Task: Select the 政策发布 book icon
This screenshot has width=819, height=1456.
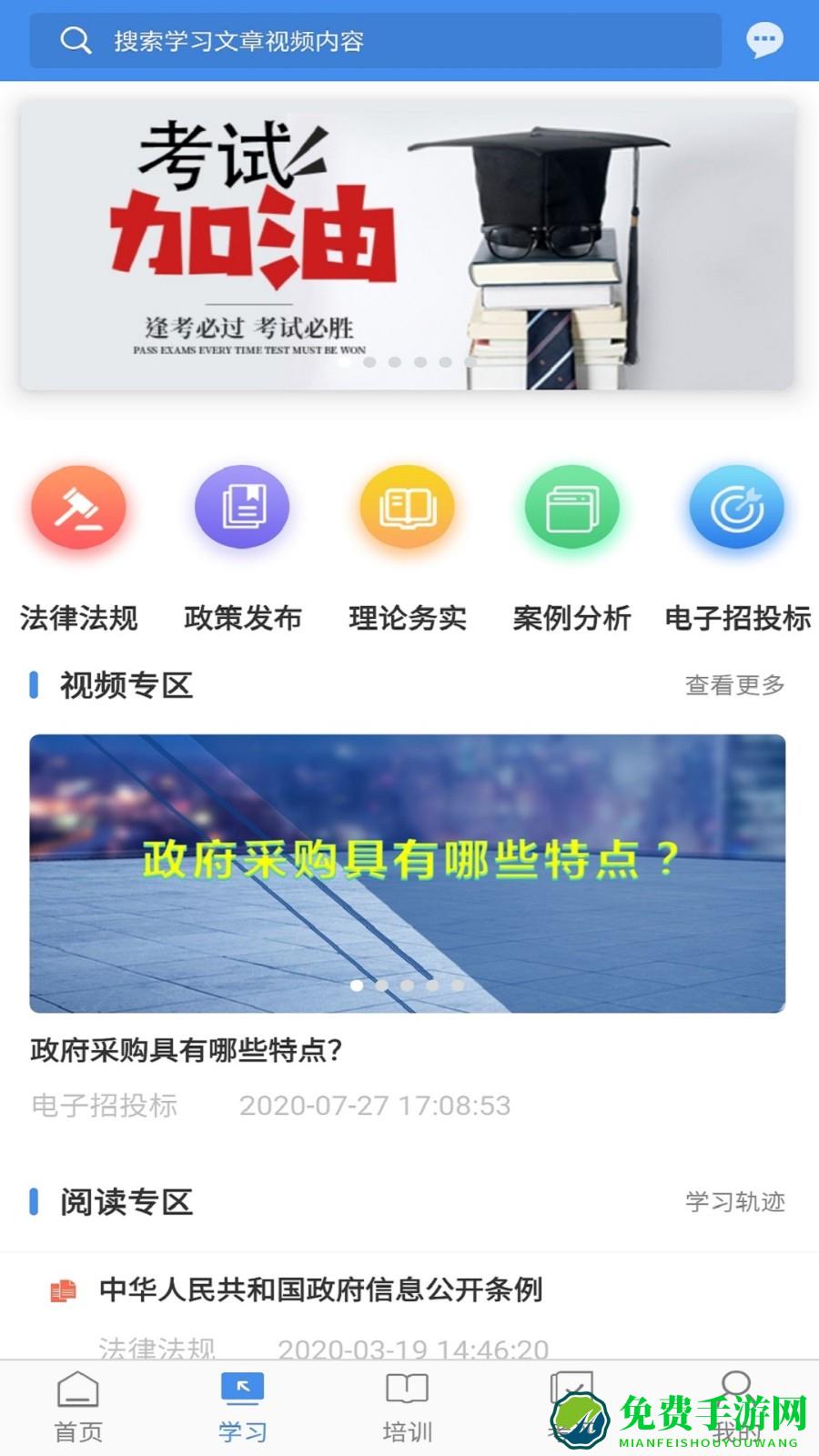Action: 242,507
